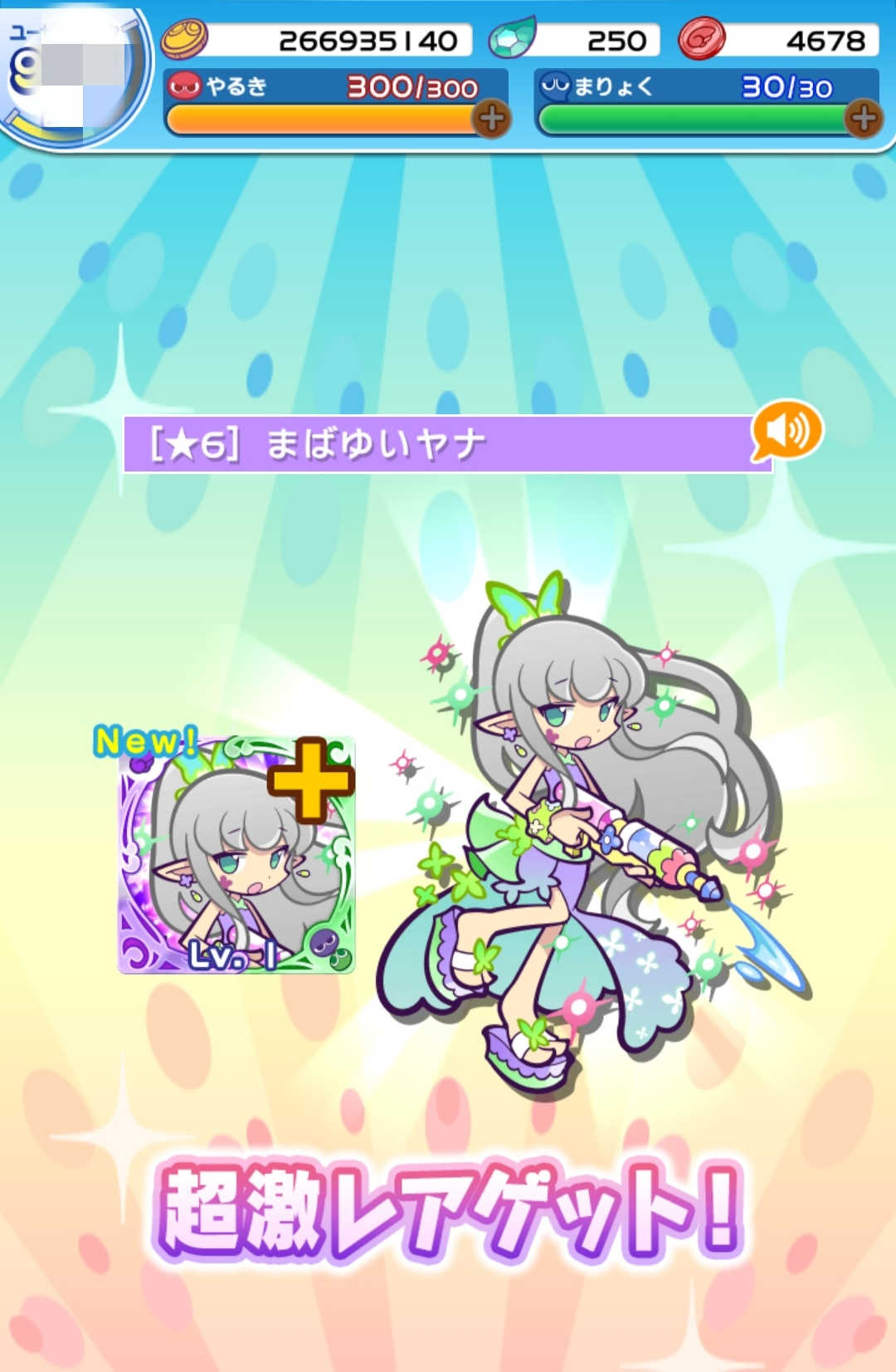Add more やるき with the plus button

coord(492,119)
